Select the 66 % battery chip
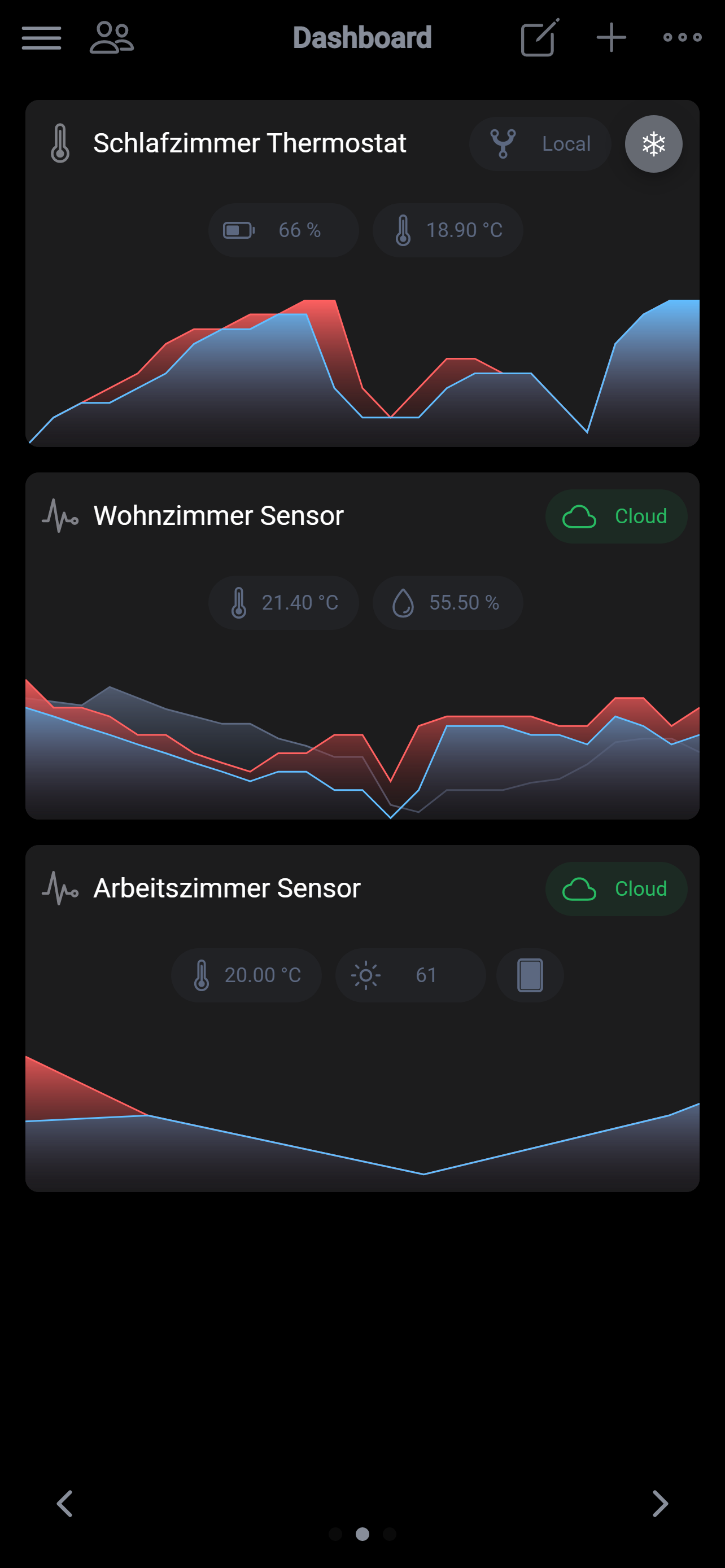The width and height of the screenshot is (725, 1568). tap(283, 230)
